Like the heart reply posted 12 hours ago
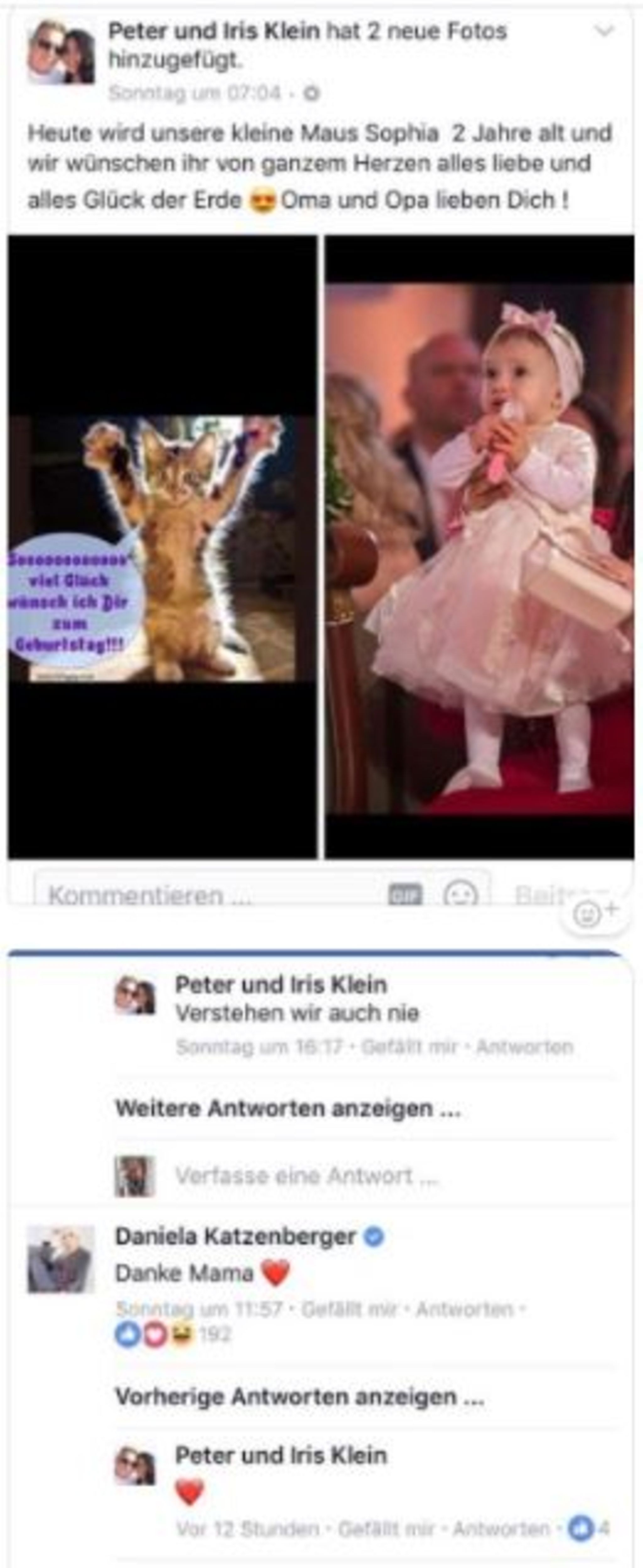The image size is (643, 1568). (386, 1528)
